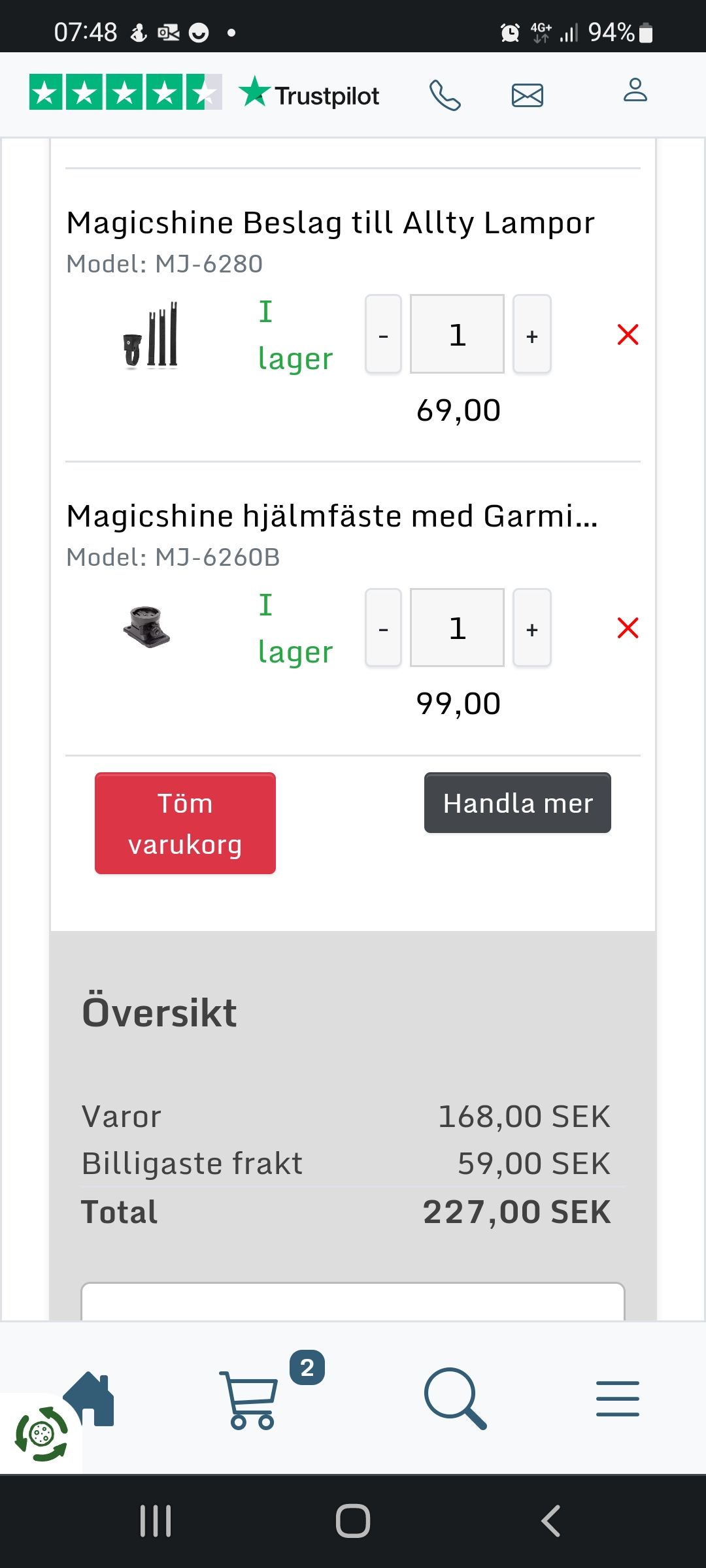
Task: Tap the Töm varukorg button
Action: pos(185,823)
